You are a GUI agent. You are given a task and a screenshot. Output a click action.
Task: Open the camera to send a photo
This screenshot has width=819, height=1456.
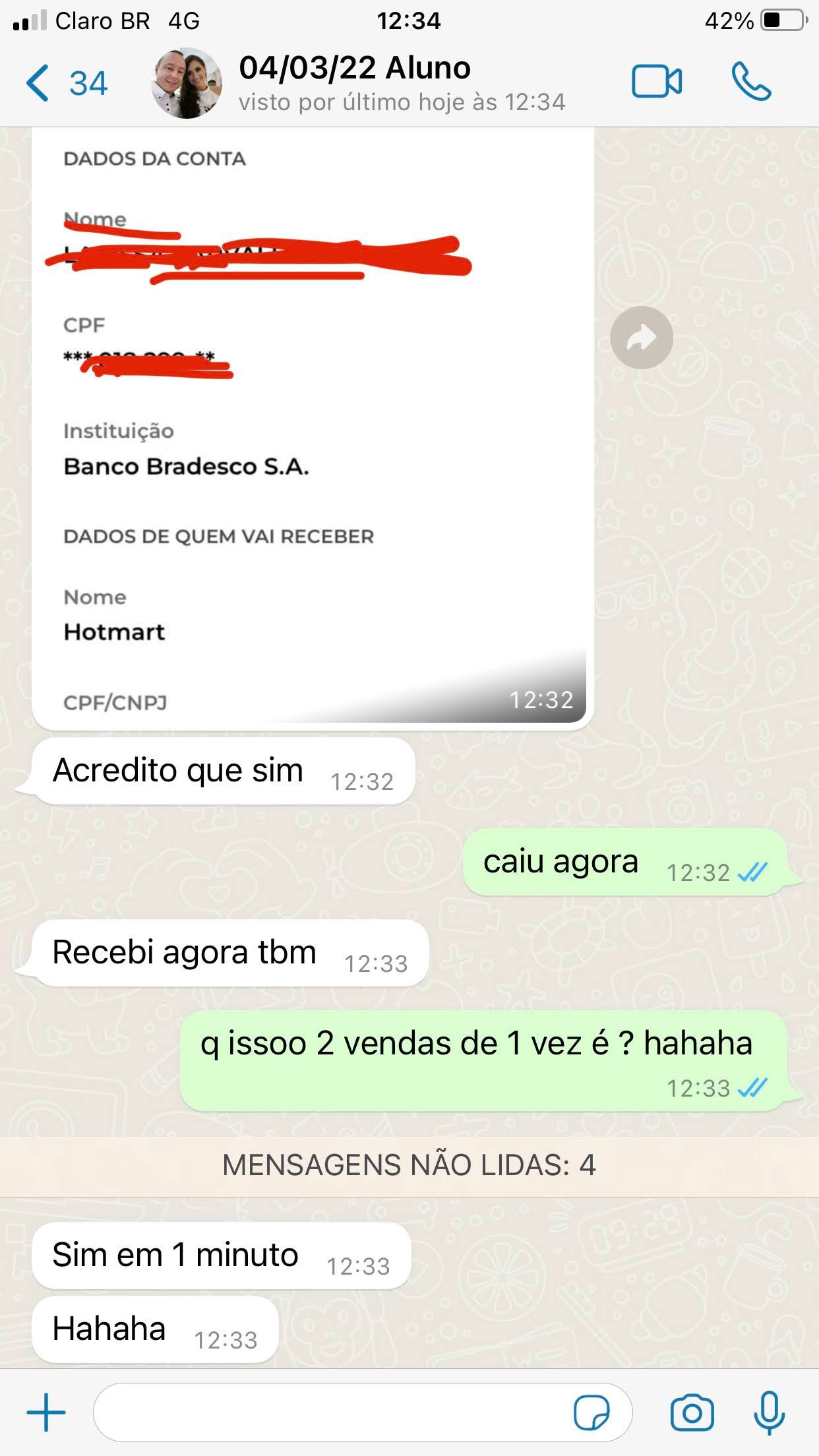click(x=691, y=1412)
